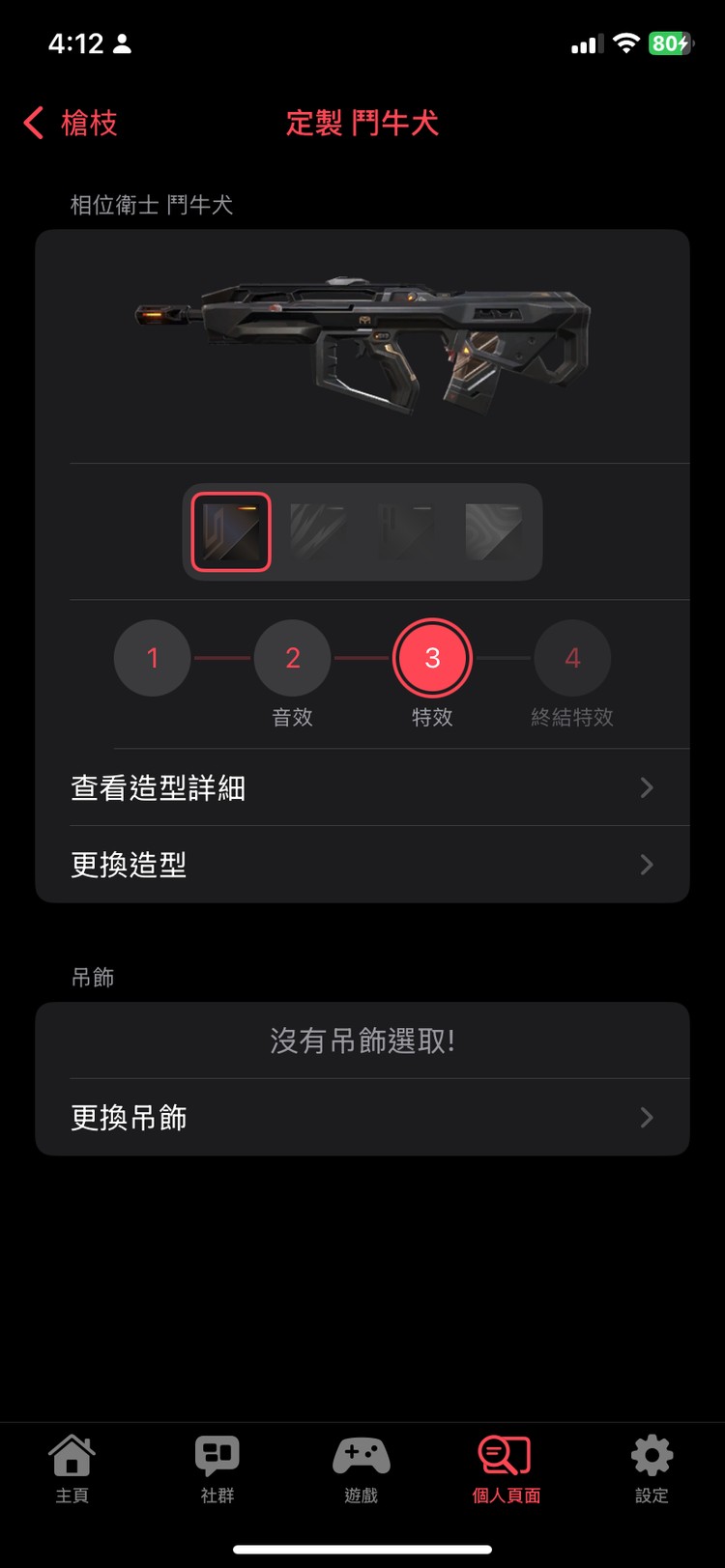Switch to the 遊戲 tab
The width and height of the screenshot is (725, 1568).
point(361,1452)
